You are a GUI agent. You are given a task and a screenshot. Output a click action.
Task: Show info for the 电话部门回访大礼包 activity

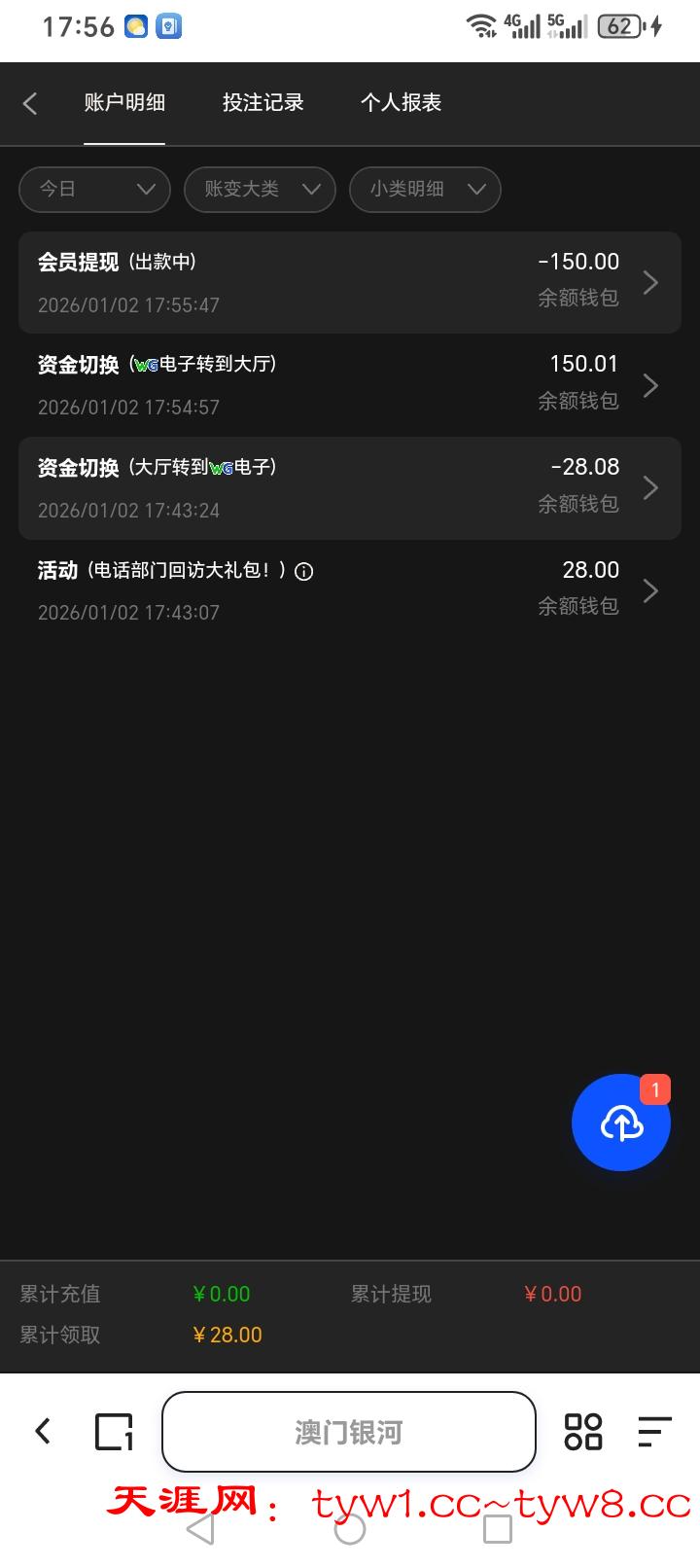[304, 572]
